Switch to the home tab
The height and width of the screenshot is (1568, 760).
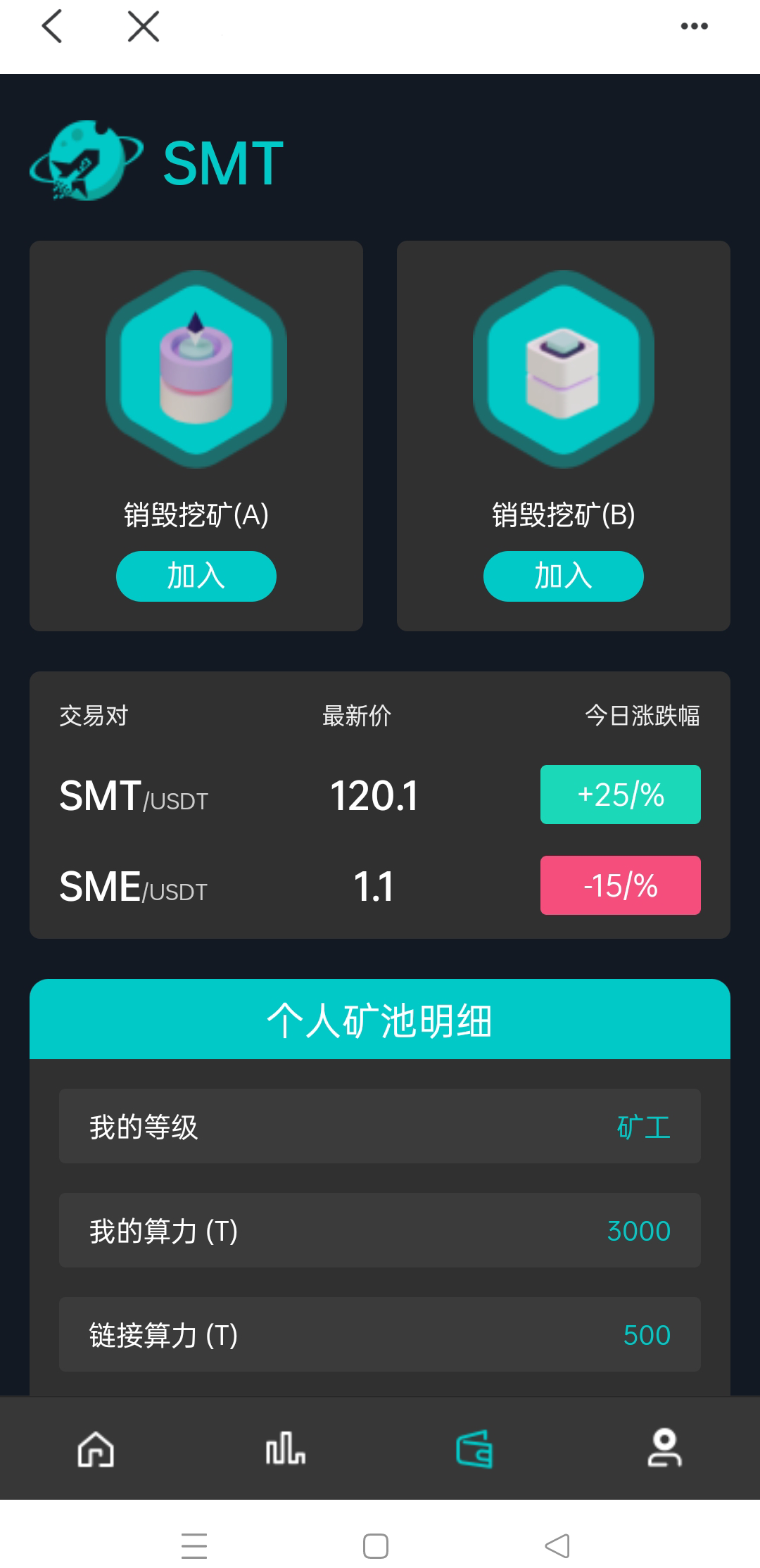point(96,1449)
